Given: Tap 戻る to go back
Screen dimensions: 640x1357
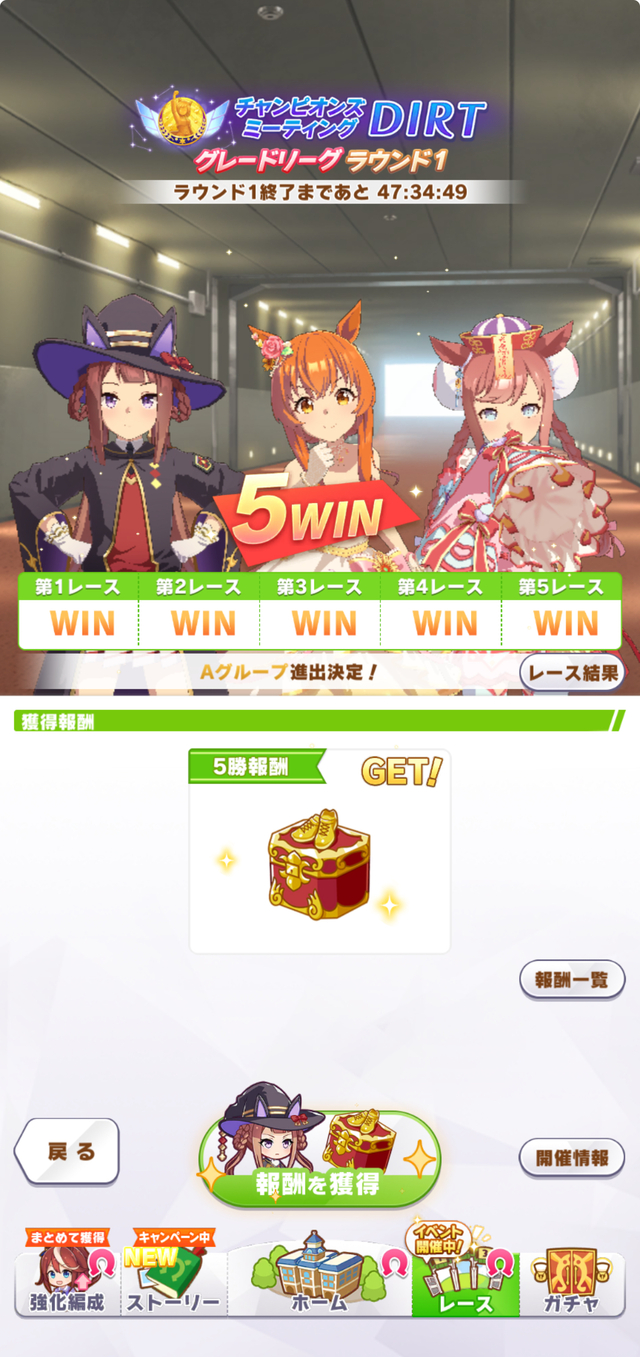Looking at the screenshot, I should coord(70,1151).
